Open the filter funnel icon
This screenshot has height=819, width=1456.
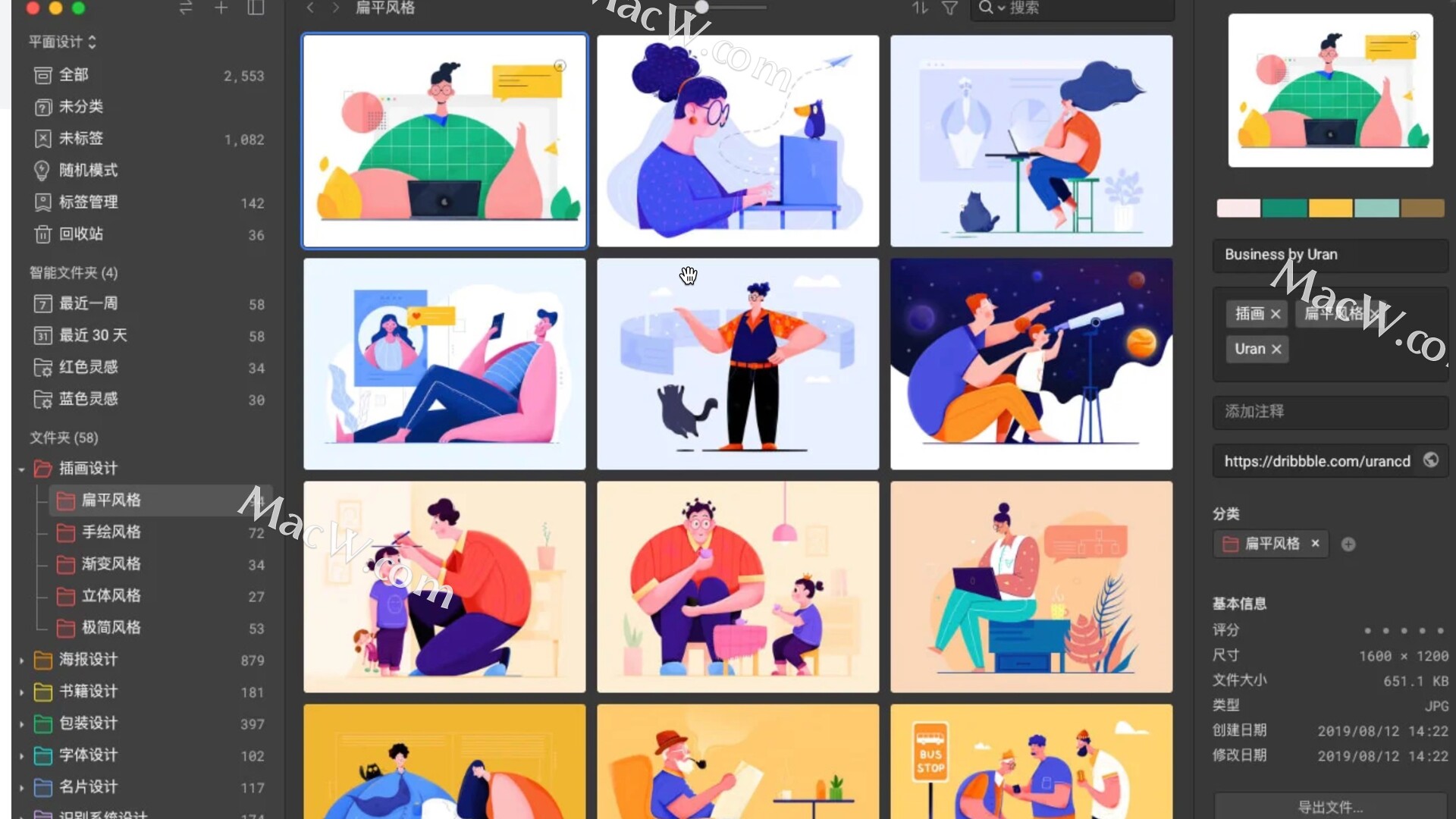tap(949, 8)
